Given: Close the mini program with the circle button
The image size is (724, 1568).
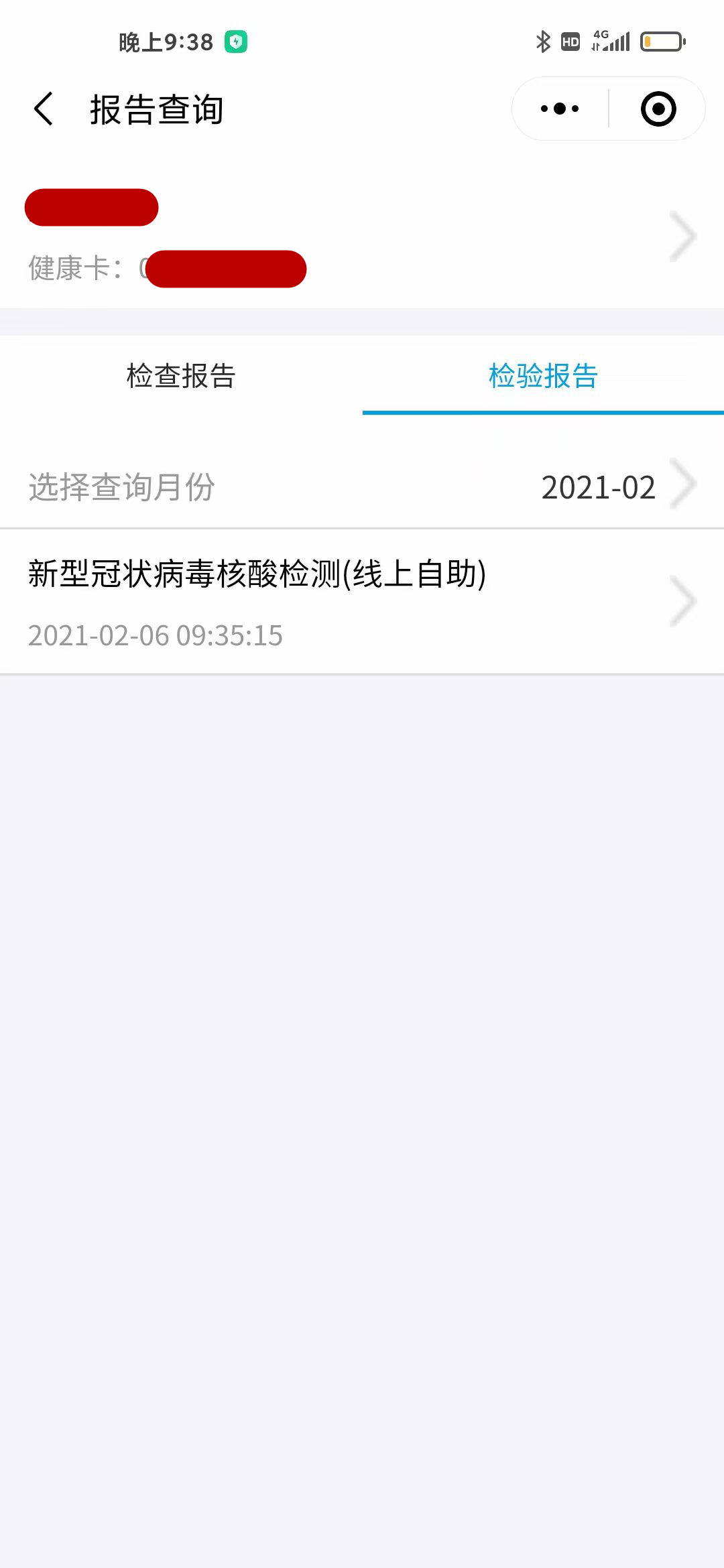Looking at the screenshot, I should [x=658, y=109].
